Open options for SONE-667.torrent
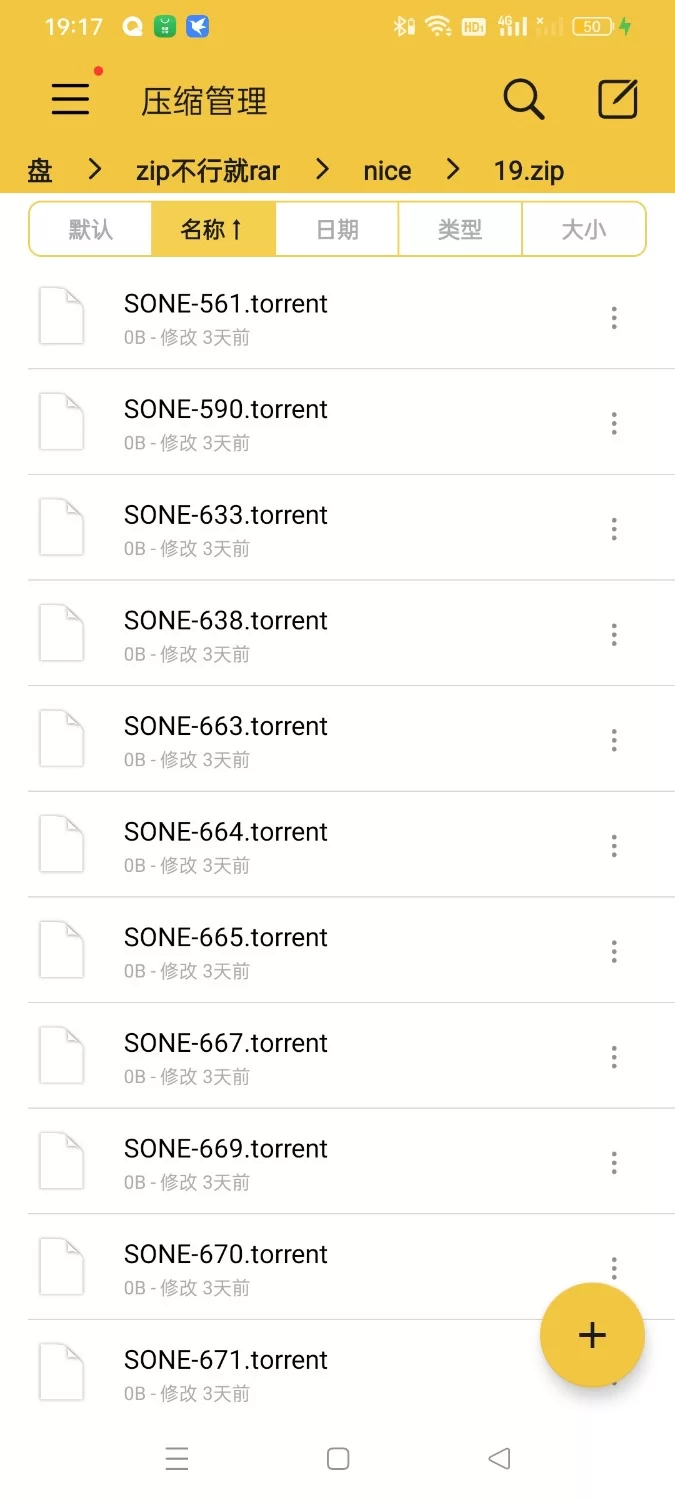675x1500 pixels. 614,1057
